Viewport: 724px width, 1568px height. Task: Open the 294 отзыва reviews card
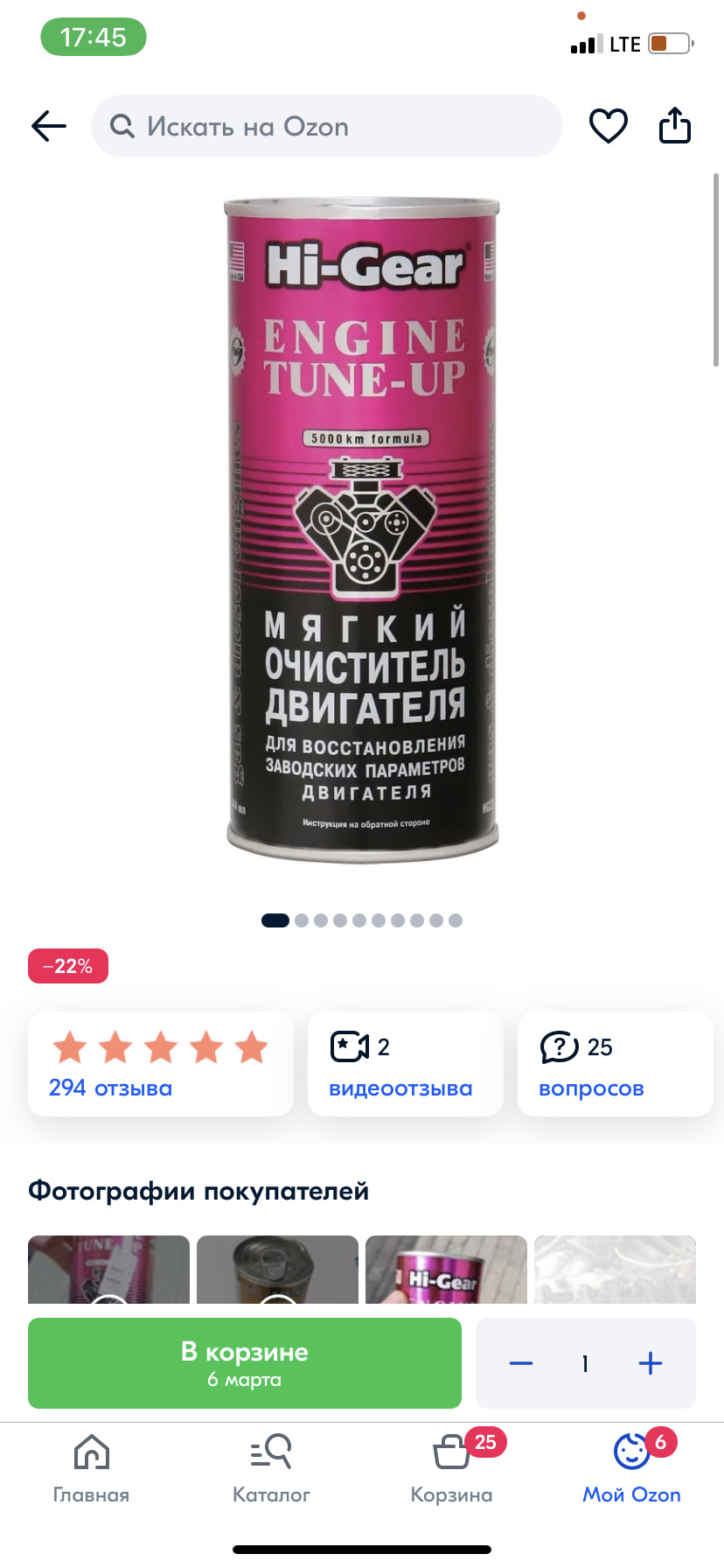point(160,1064)
